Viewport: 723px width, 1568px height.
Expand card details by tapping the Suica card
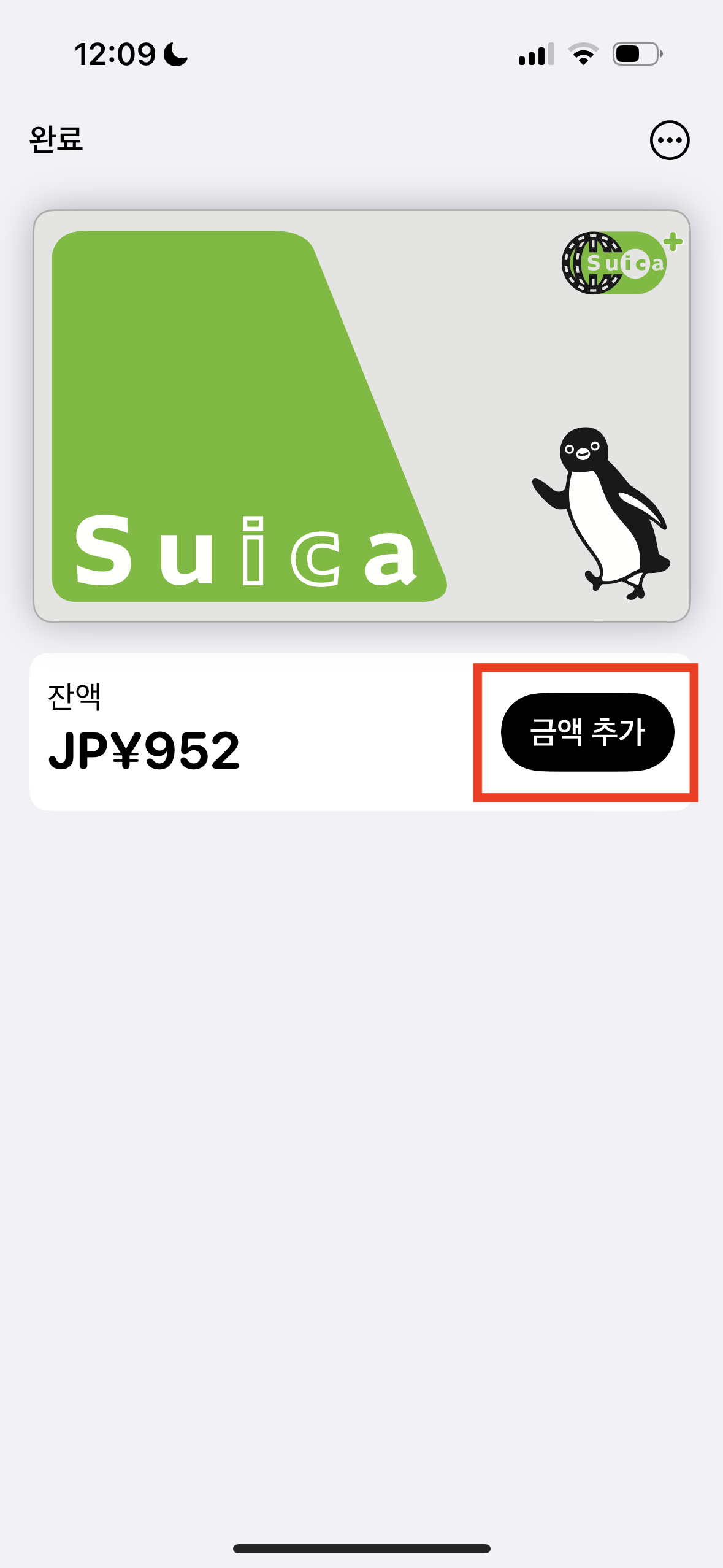[x=362, y=417]
